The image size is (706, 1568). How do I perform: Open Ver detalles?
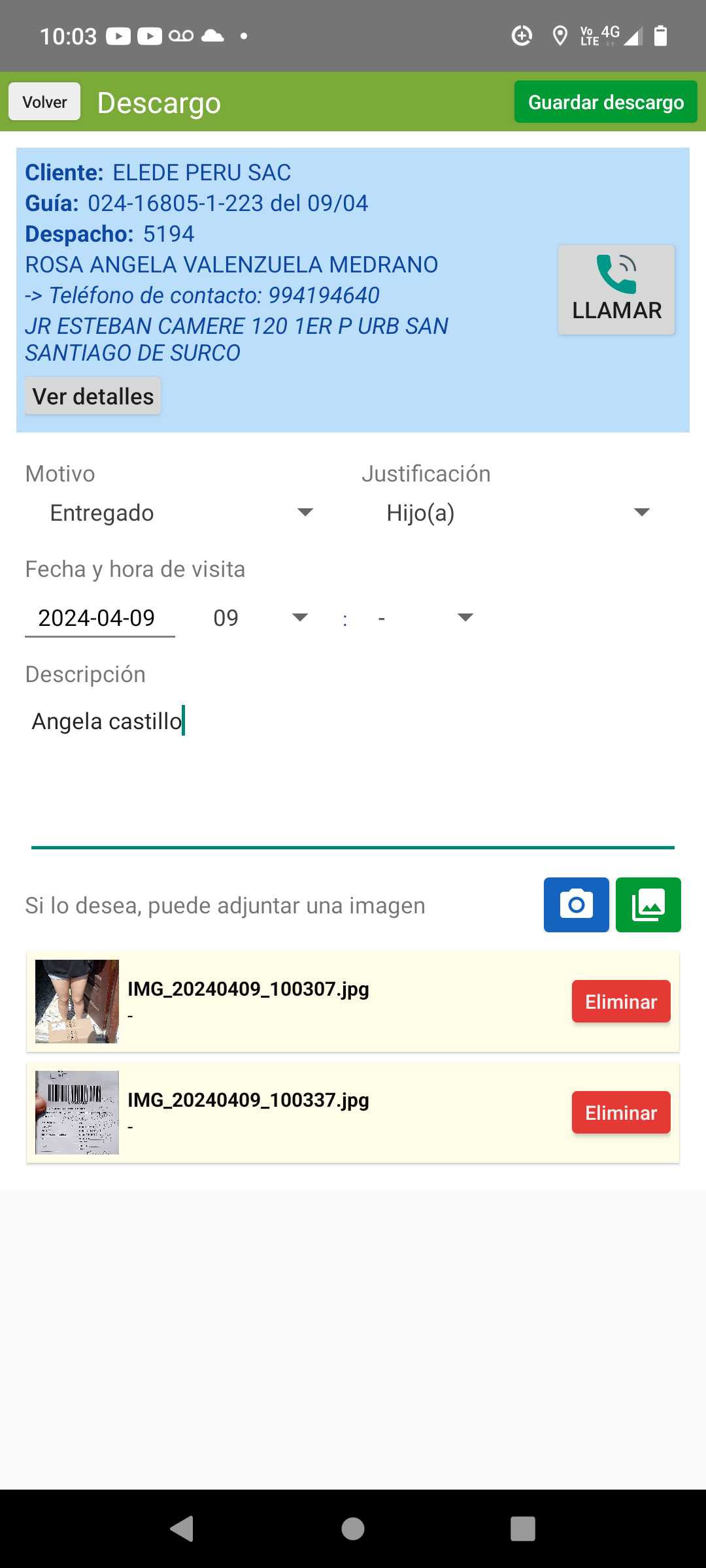(x=93, y=396)
